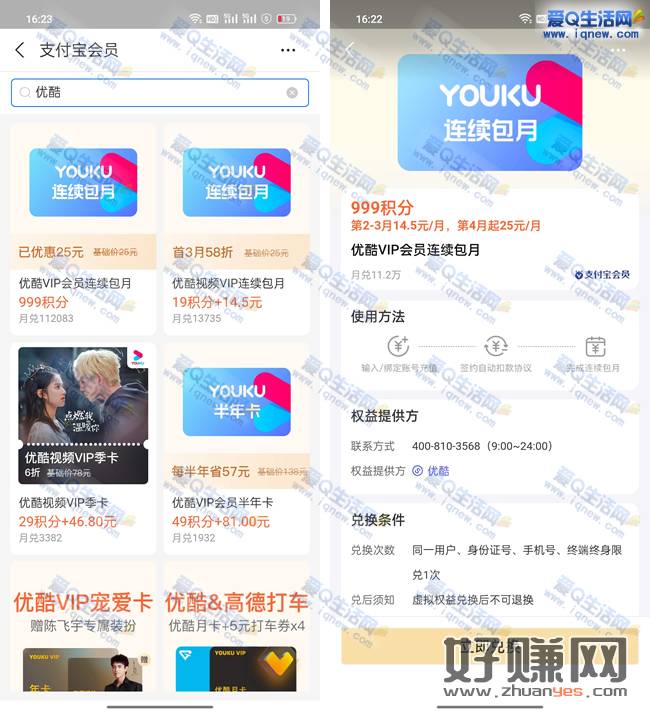Open the overflow menu beside the 支付宝会员 title
650x715 pixels.
[288, 50]
